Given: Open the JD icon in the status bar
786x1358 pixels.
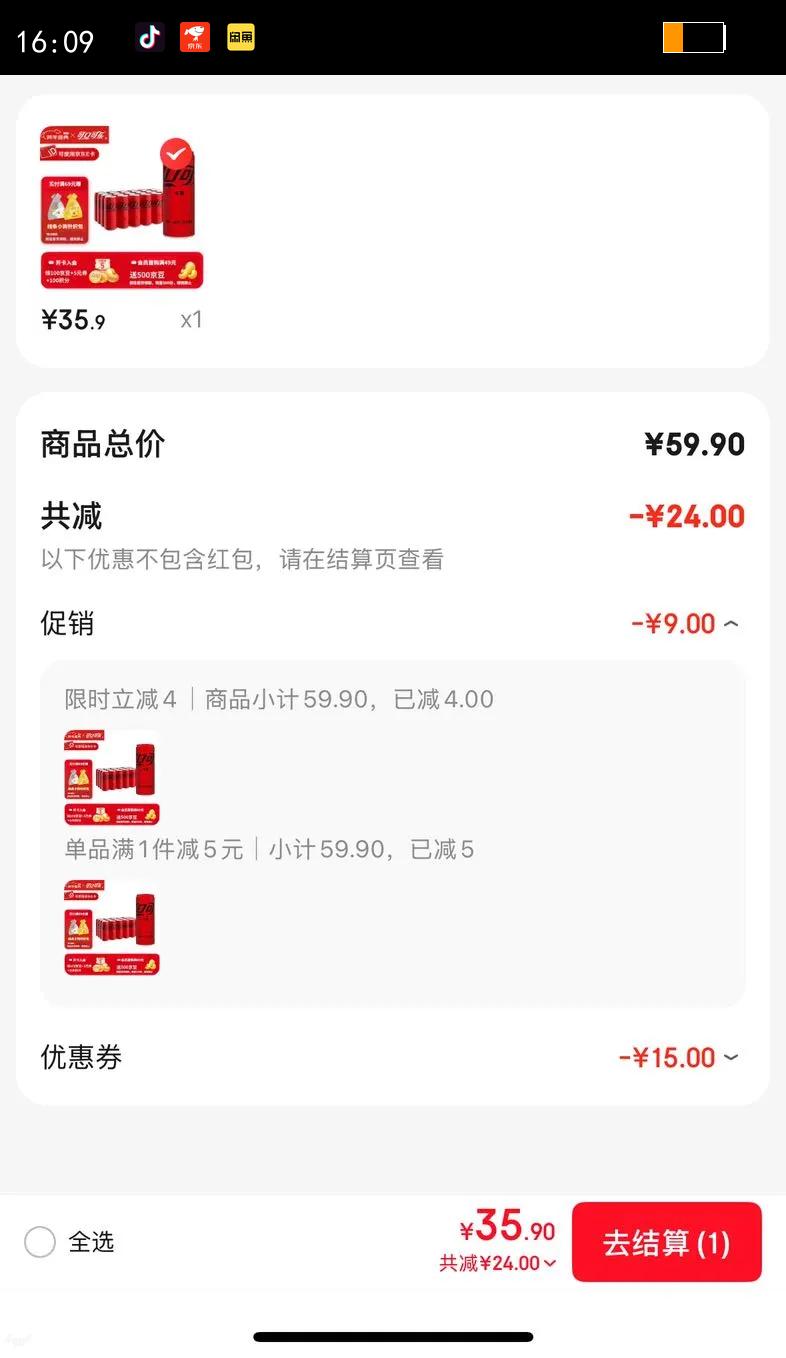Looking at the screenshot, I should coord(195,37).
